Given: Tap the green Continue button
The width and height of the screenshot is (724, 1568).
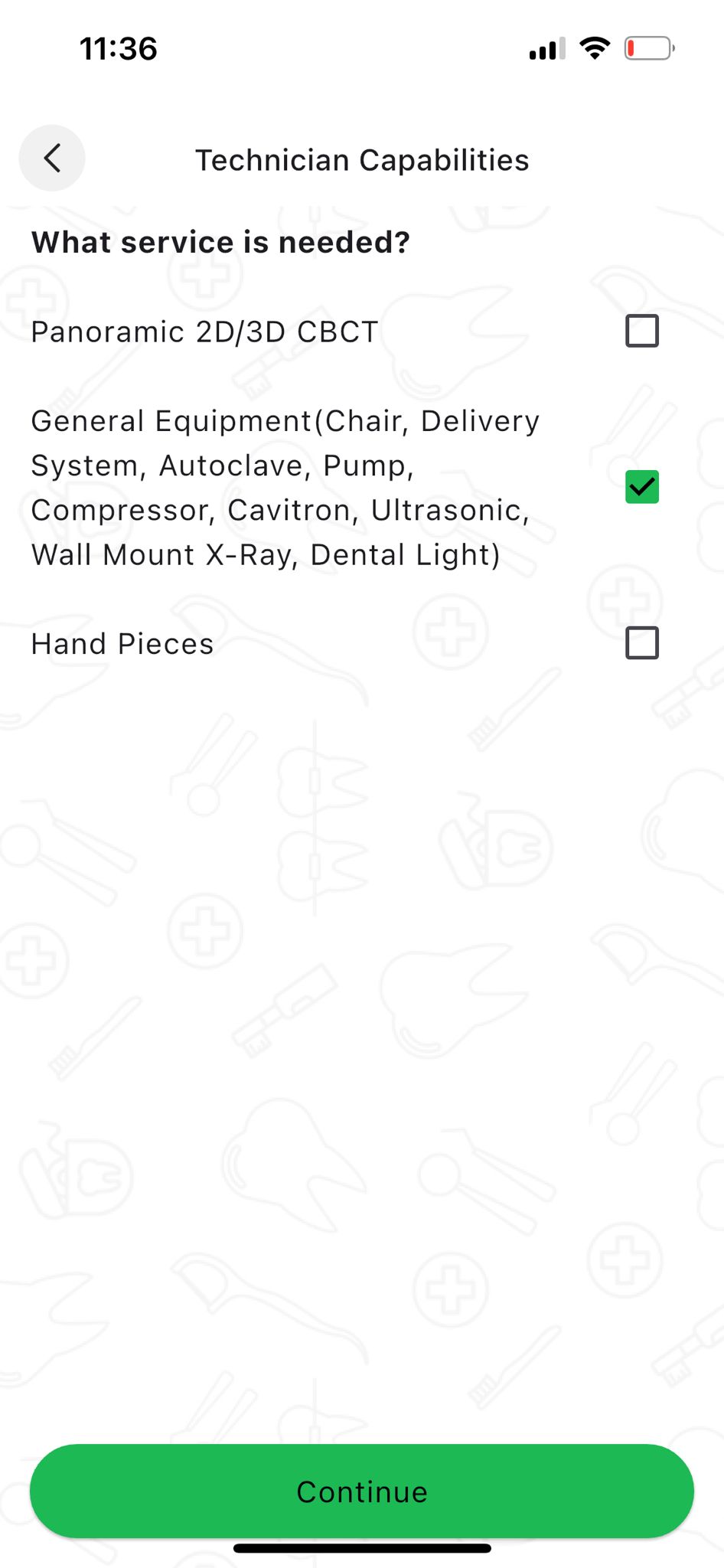Looking at the screenshot, I should click(x=362, y=1491).
